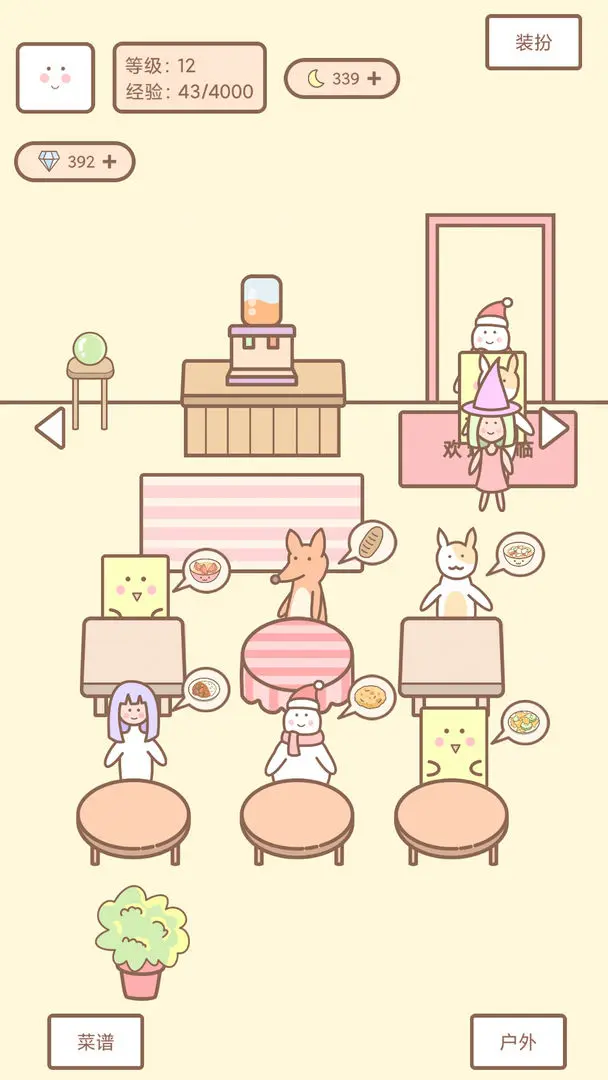The width and height of the screenshot is (608, 1080).
Task: Serve the cat's soup order bubble
Action: [x=521, y=552]
